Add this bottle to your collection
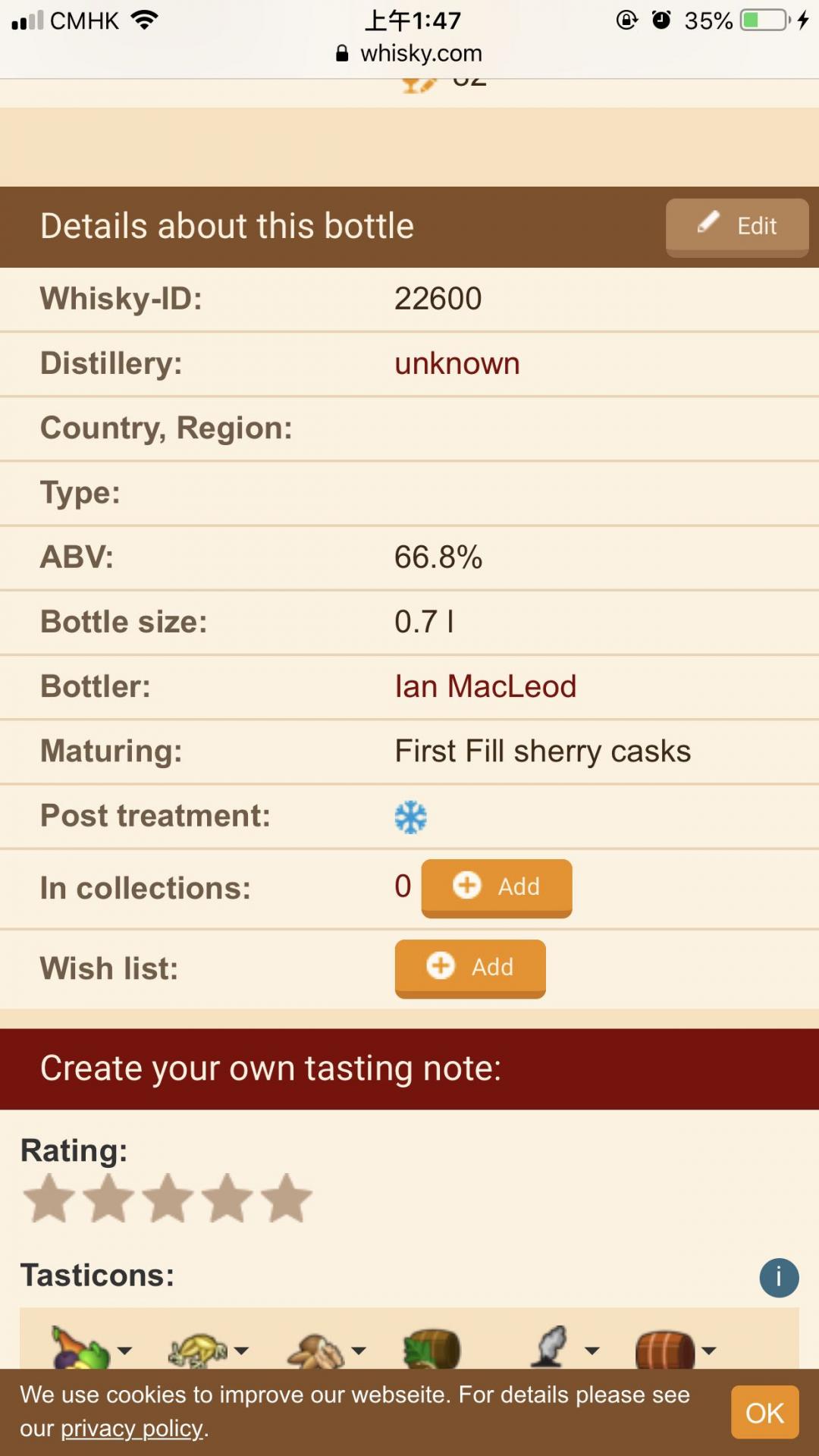 [496, 887]
